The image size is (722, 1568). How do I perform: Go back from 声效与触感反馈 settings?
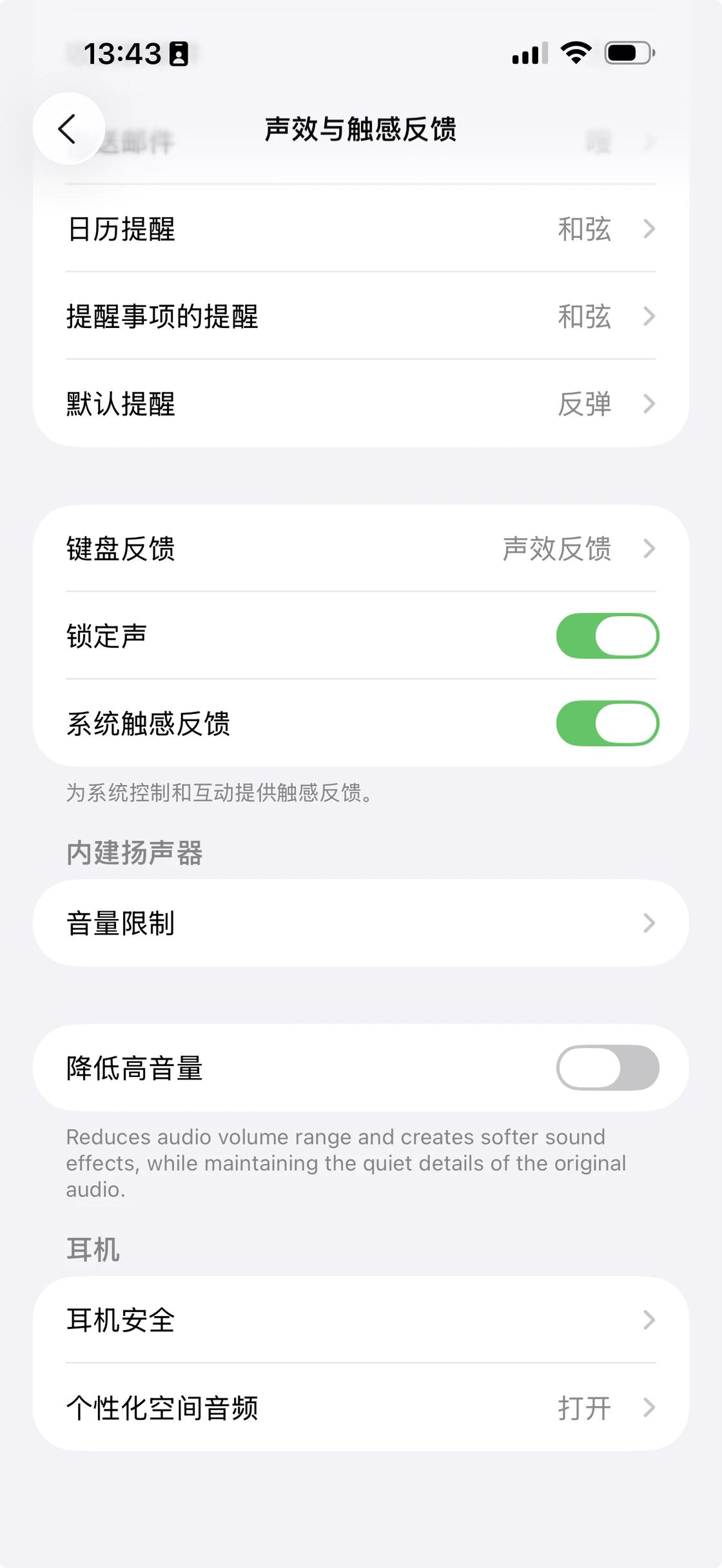68,129
